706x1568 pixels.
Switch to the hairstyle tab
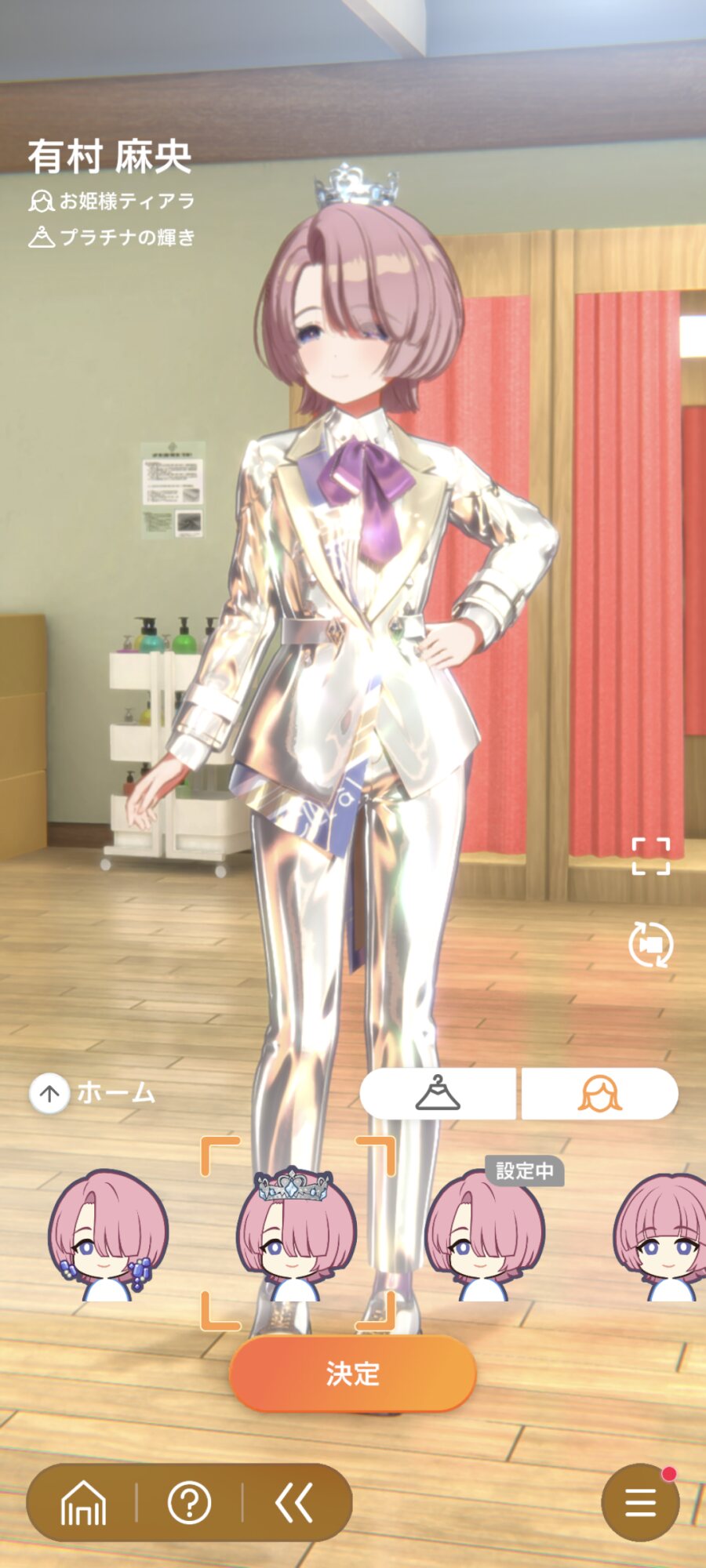pos(600,1093)
